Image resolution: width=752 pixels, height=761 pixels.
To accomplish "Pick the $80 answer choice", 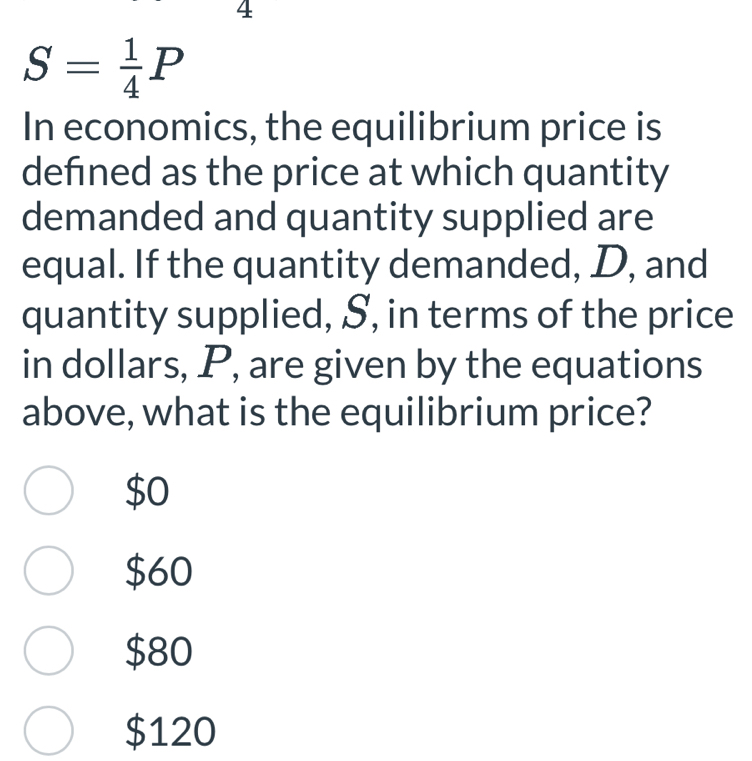I will tap(48, 652).
